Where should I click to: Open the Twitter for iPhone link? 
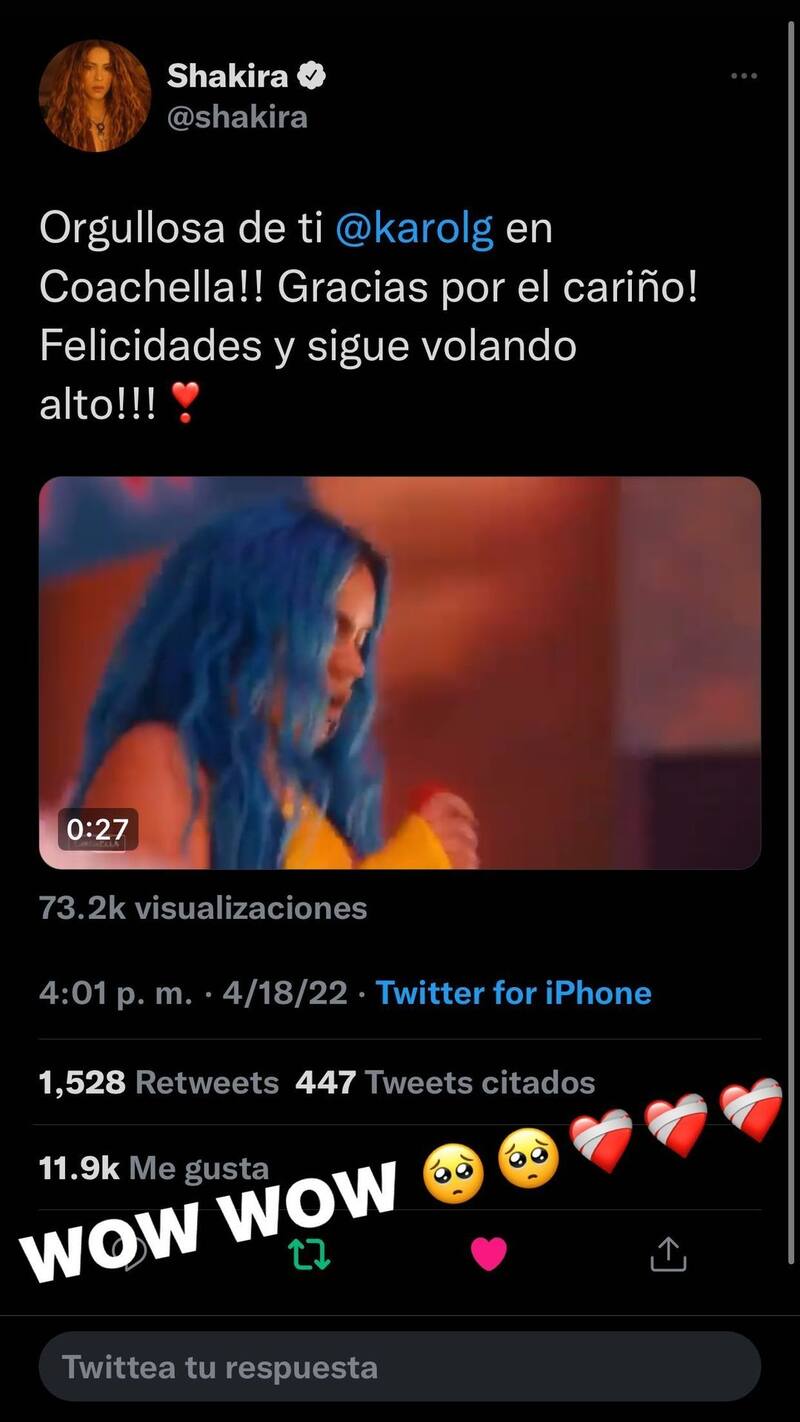[513, 993]
